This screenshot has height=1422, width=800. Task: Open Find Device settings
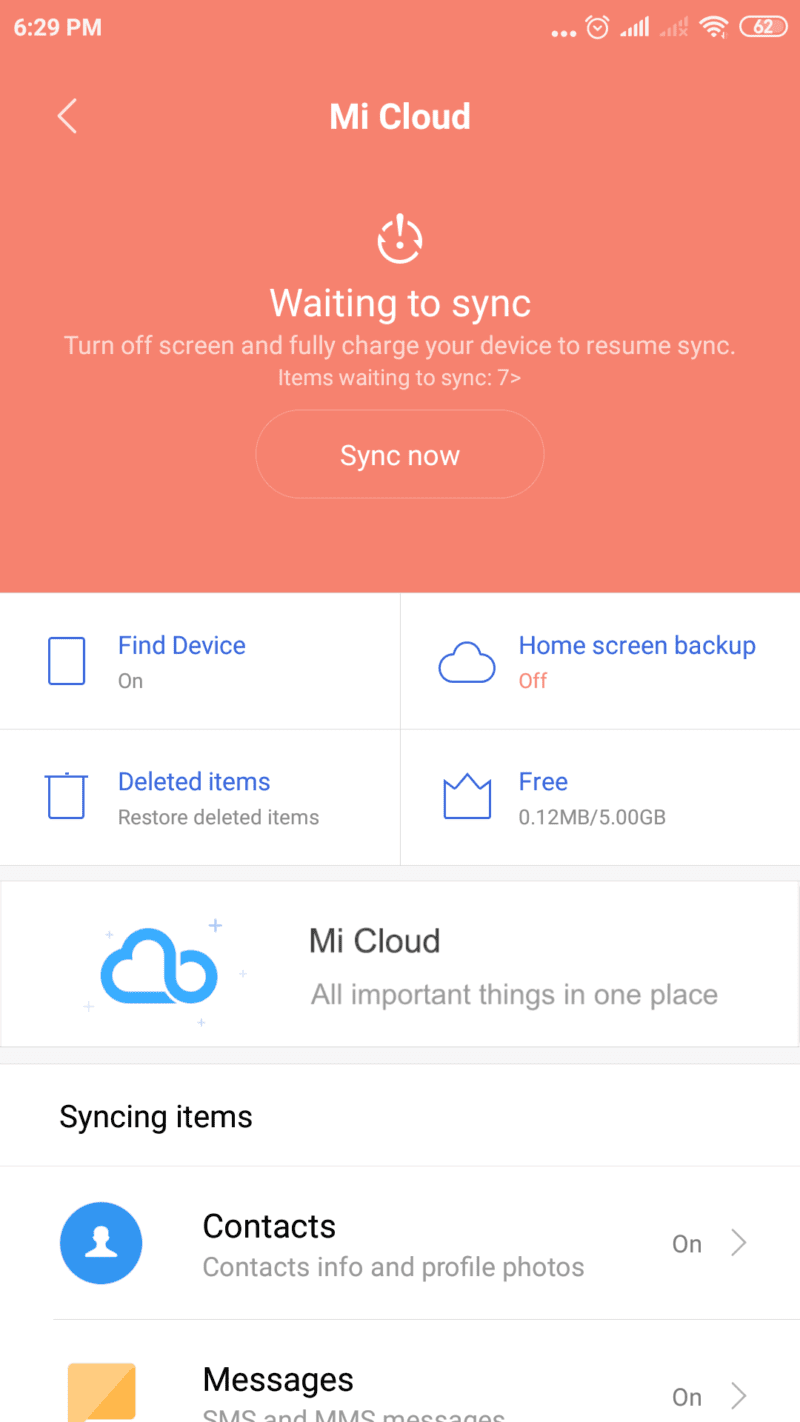[200, 661]
